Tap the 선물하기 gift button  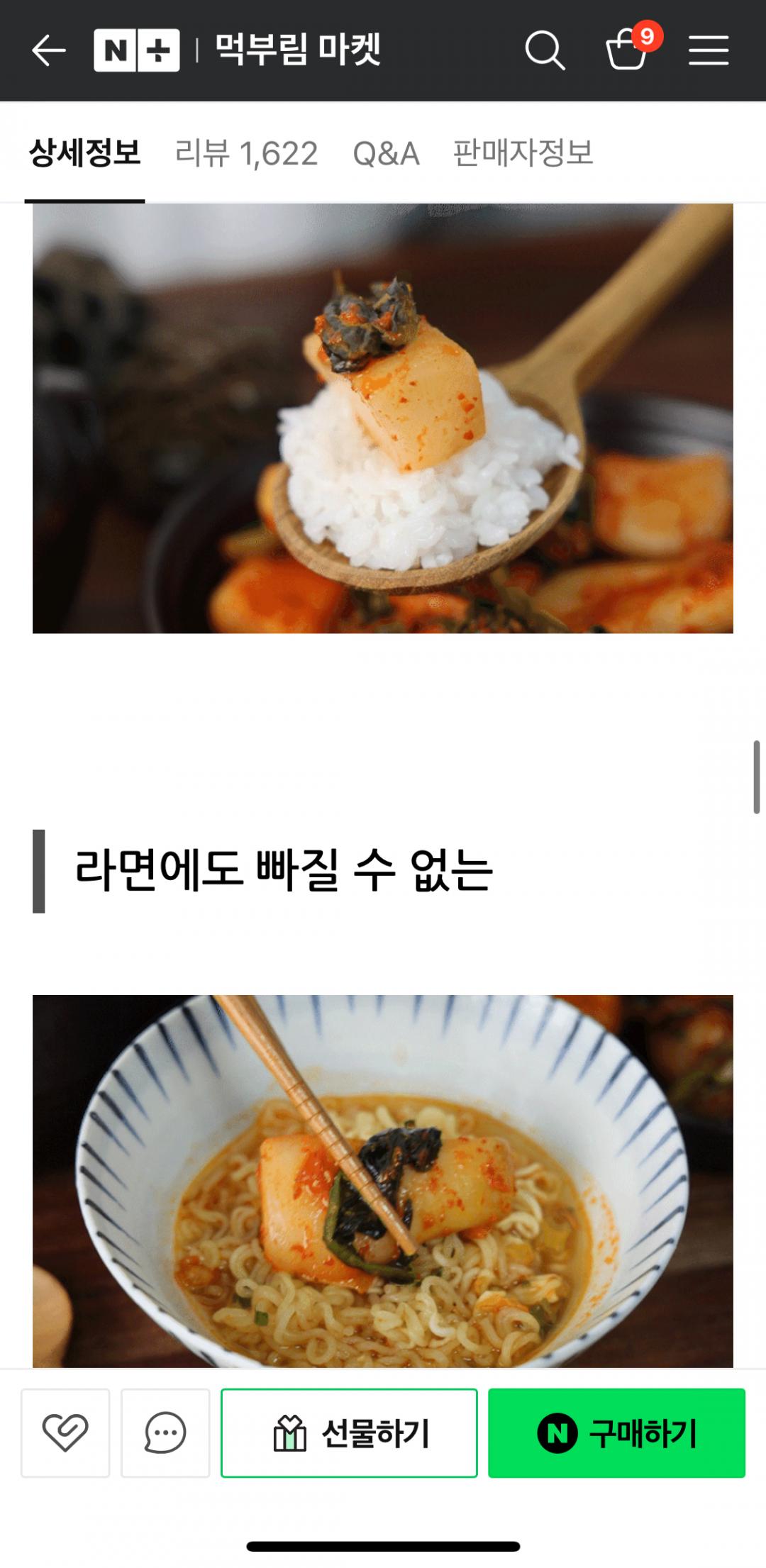(349, 1433)
